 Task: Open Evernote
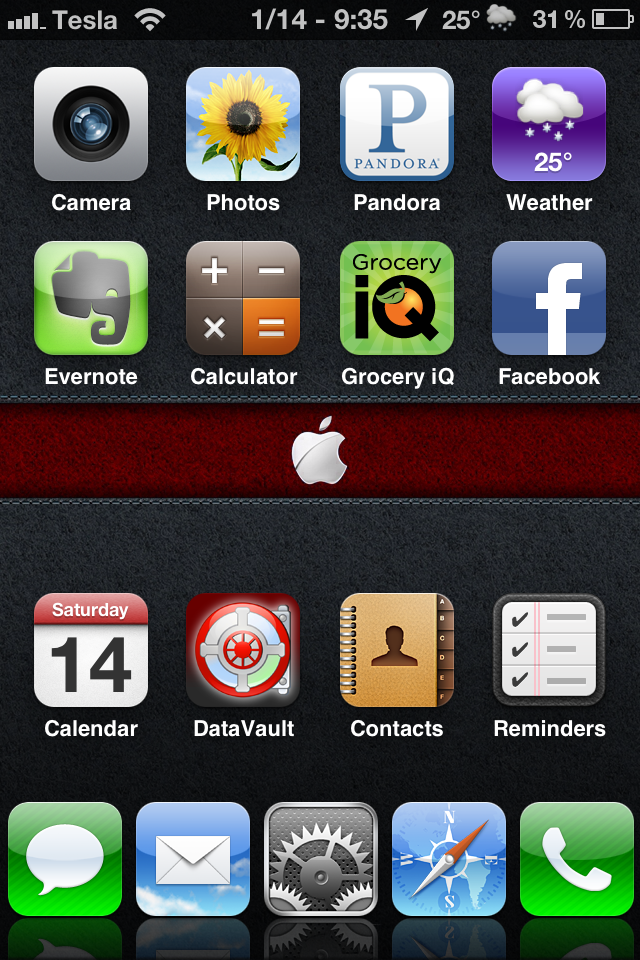91,298
